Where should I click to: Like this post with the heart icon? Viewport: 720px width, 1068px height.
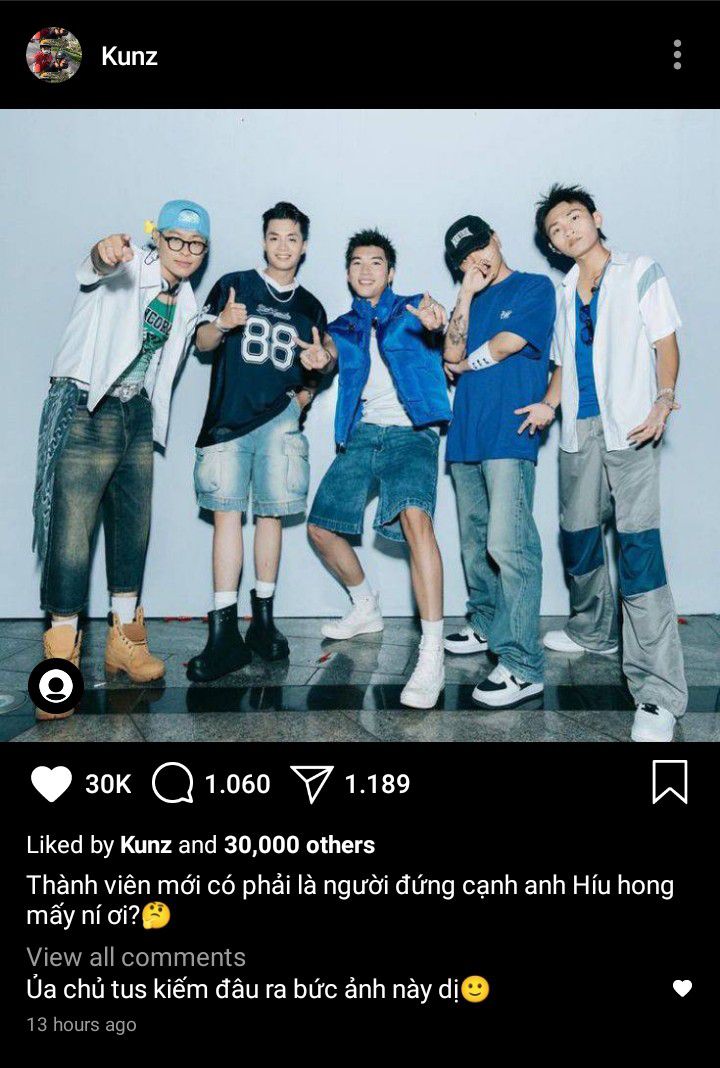pos(51,784)
